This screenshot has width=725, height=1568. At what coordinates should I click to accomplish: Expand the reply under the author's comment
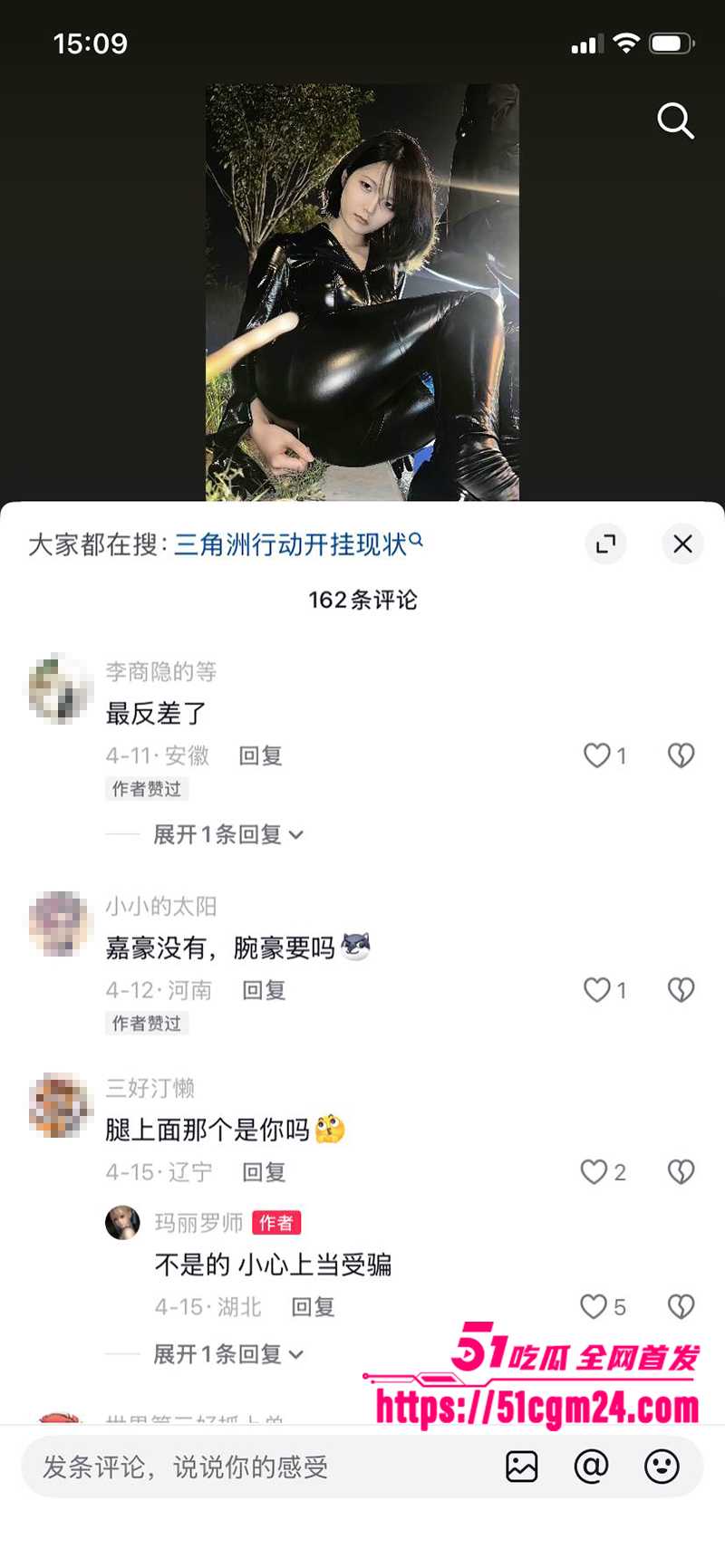pyautogui.click(x=225, y=1353)
